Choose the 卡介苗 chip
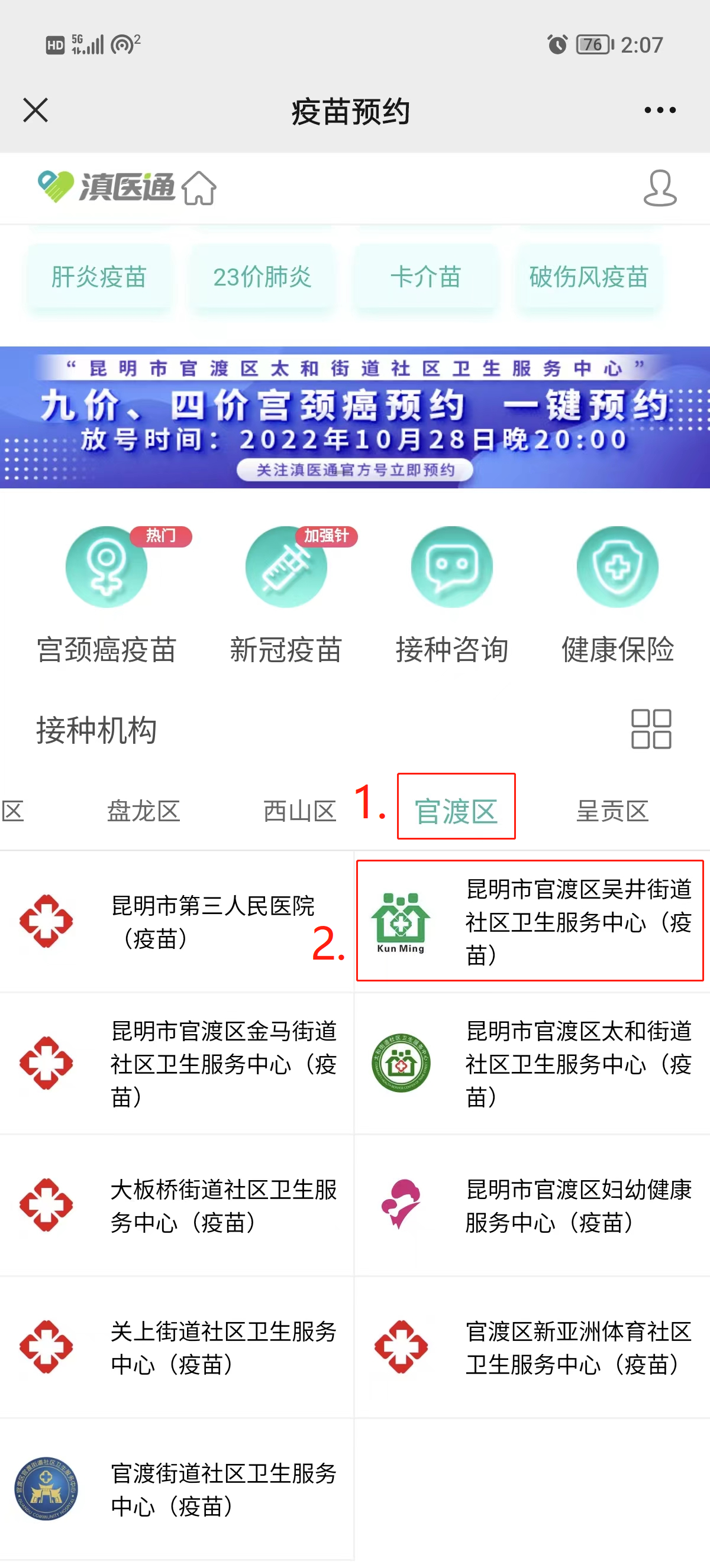710x1568 pixels. (425, 277)
